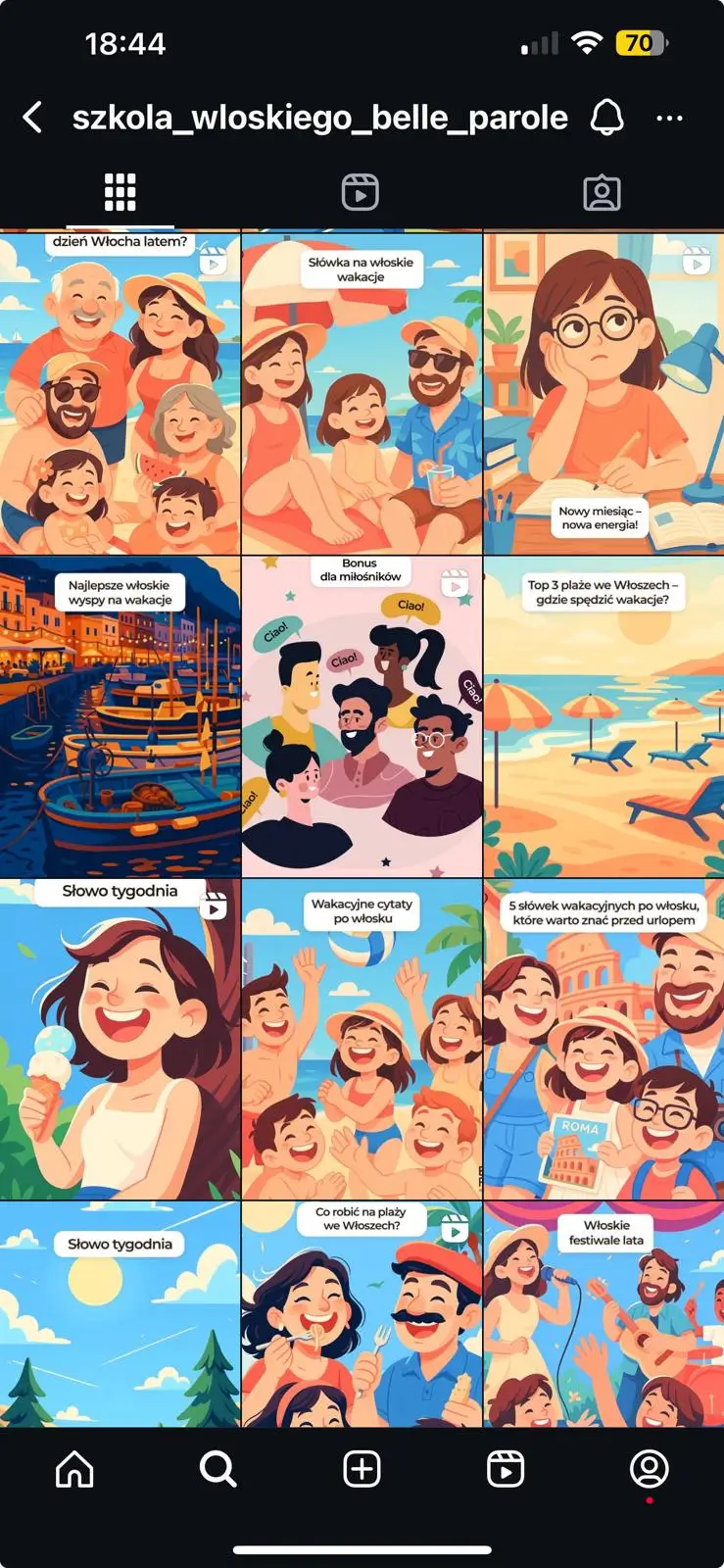724x1568 pixels.
Task: Open the post 'Nowy miesiąc – nowa energia!'
Action: [x=603, y=393]
